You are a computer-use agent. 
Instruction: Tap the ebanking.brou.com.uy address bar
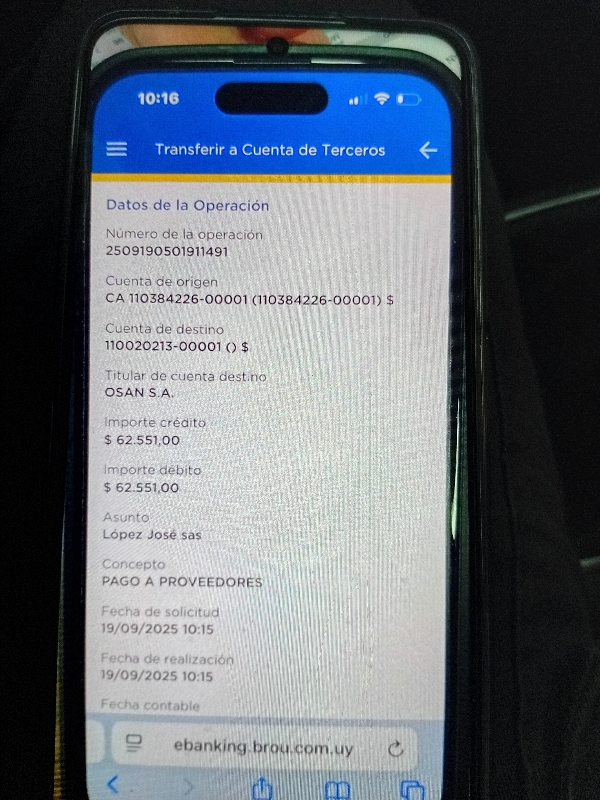tap(262, 746)
